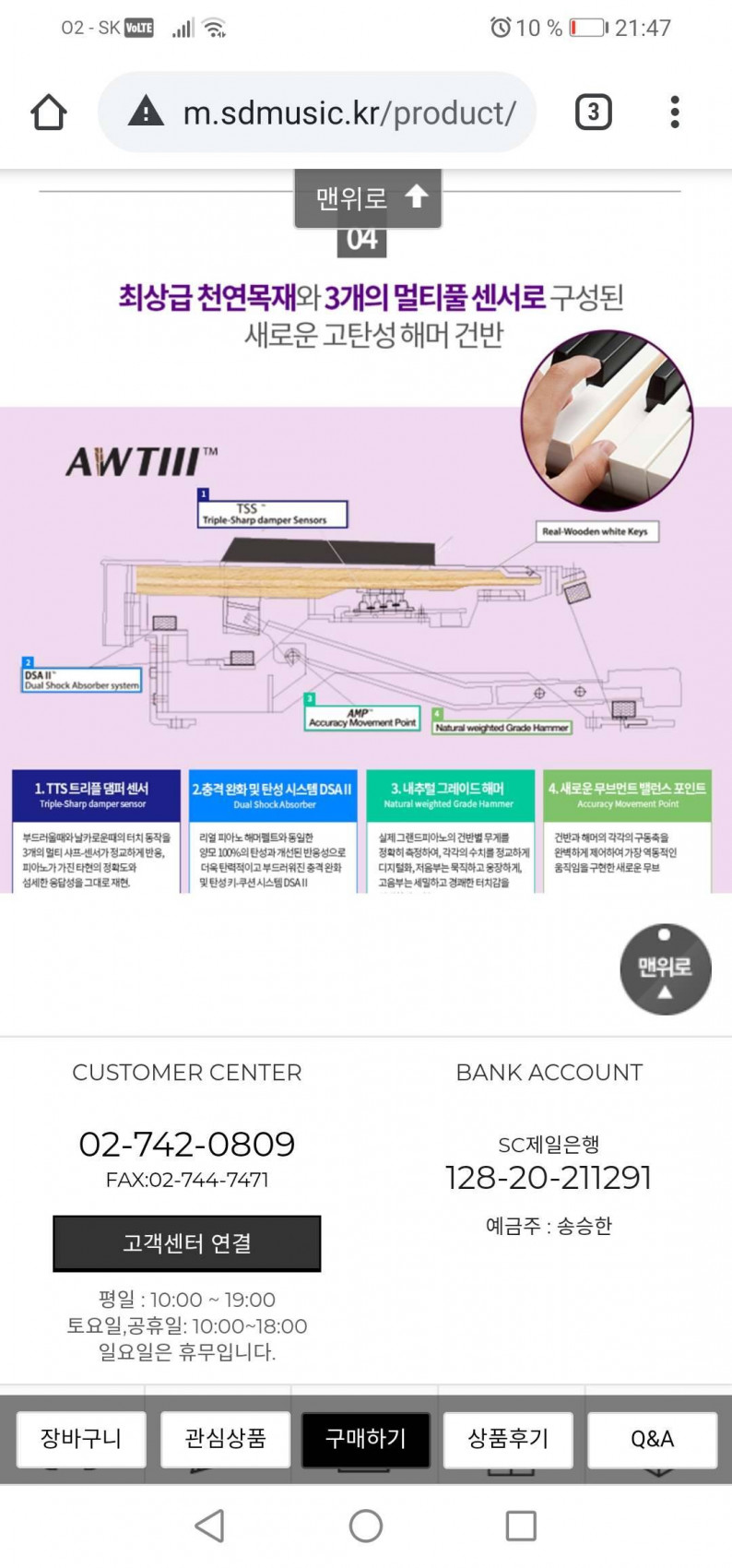This screenshot has height=1568, width=732.
Task: Open the Q&A section
Action: point(652,1439)
